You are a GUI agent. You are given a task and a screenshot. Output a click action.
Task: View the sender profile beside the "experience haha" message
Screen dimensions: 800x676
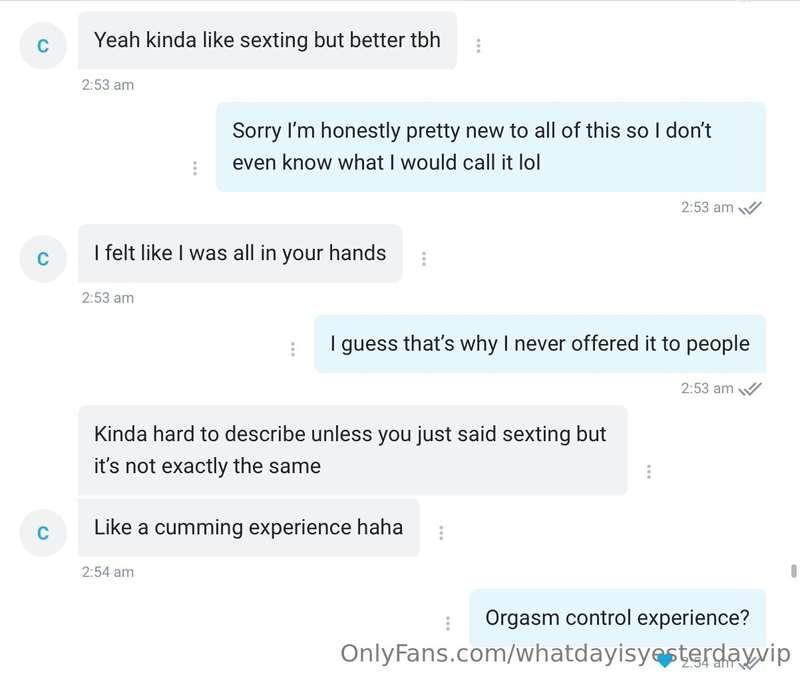[x=43, y=533]
